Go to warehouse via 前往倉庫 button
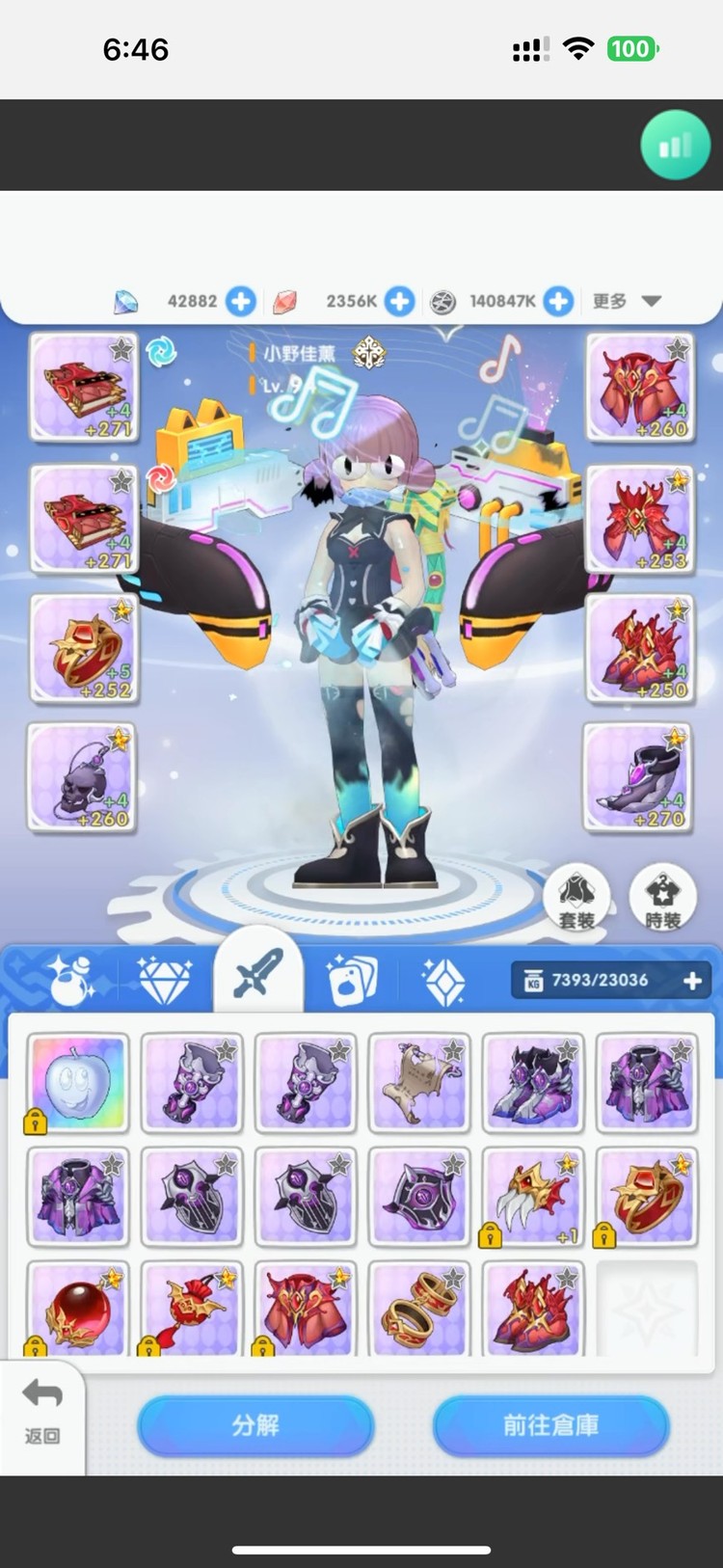 [550, 1425]
